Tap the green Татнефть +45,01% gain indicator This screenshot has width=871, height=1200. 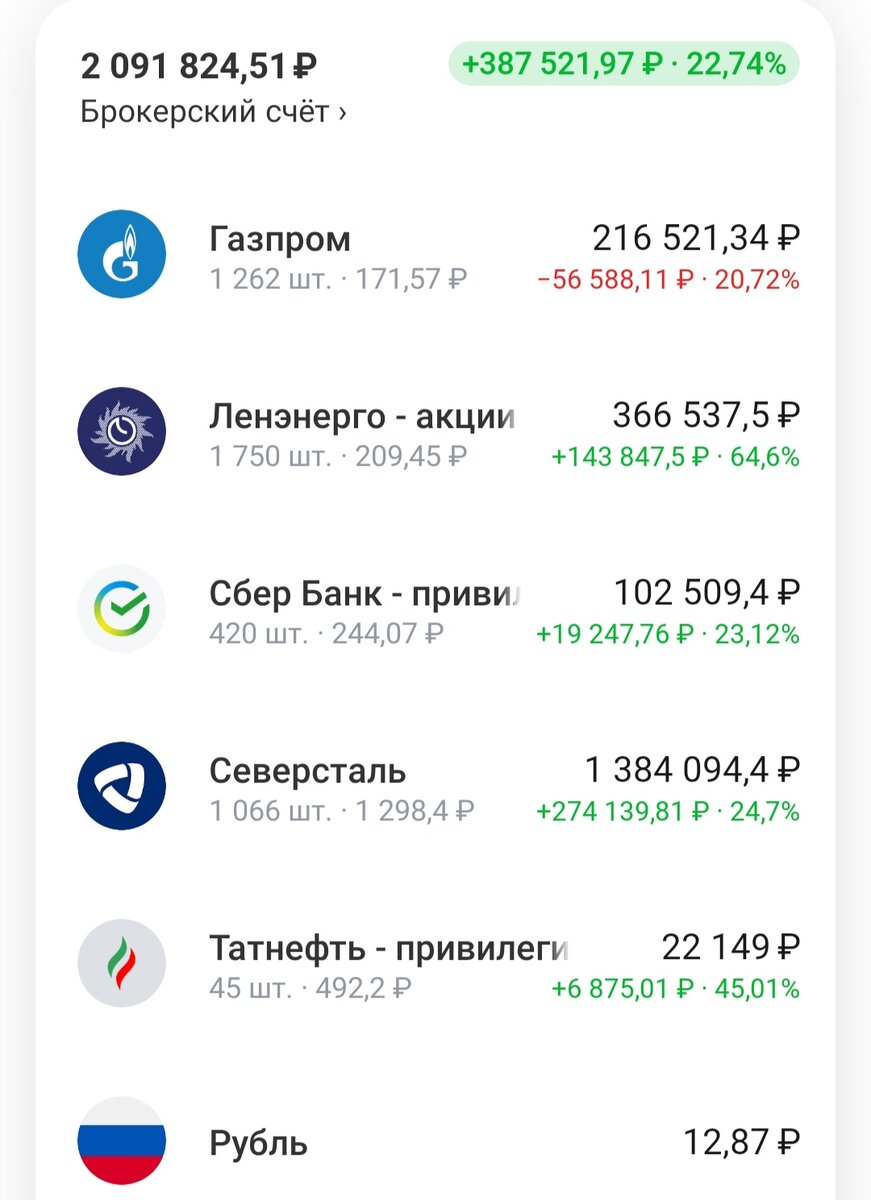coord(677,988)
